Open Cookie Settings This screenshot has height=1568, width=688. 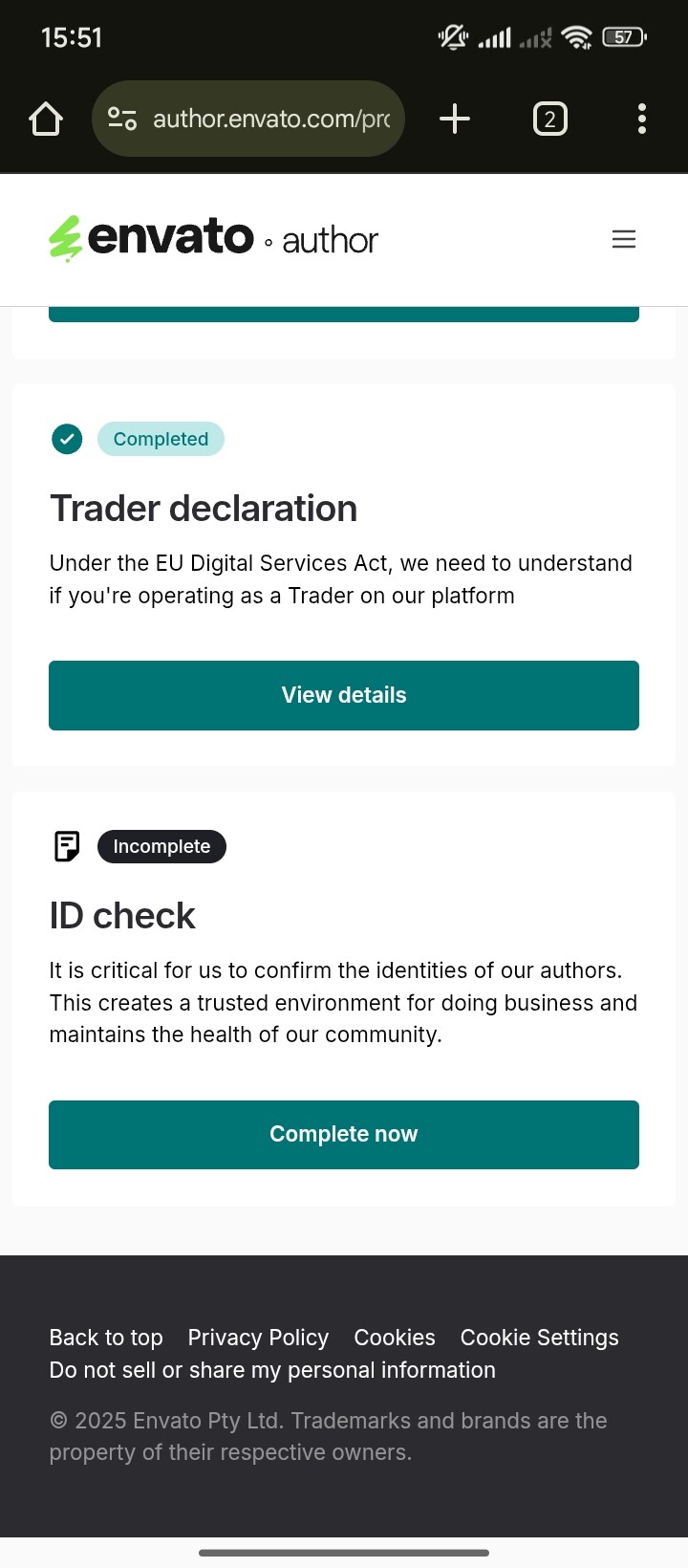coord(540,1338)
